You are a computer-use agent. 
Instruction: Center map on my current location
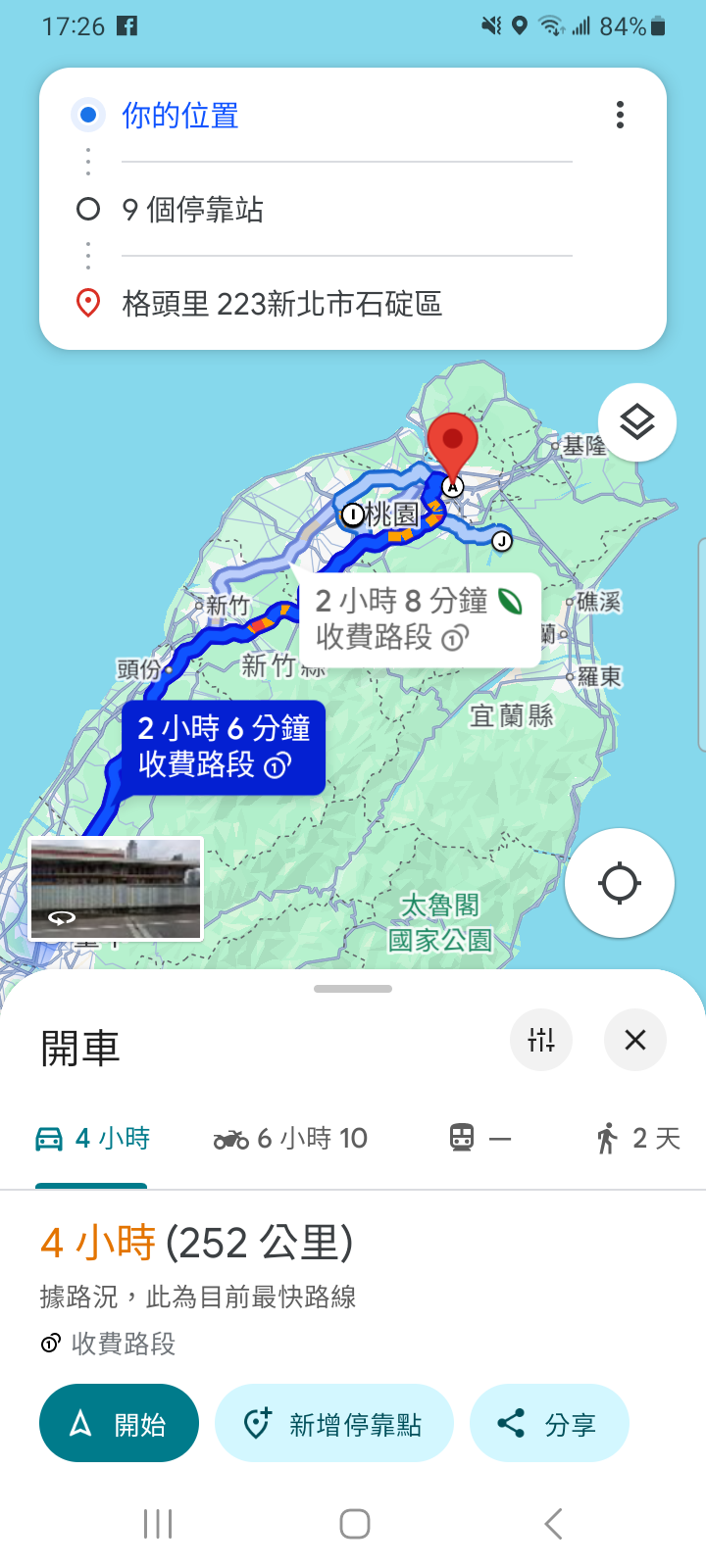(x=619, y=883)
